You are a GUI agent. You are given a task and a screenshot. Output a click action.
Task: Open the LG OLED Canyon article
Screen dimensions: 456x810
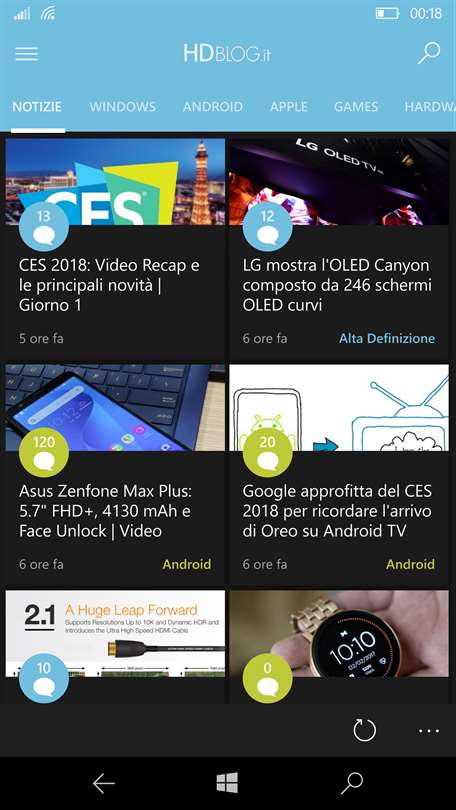pyautogui.click(x=339, y=248)
